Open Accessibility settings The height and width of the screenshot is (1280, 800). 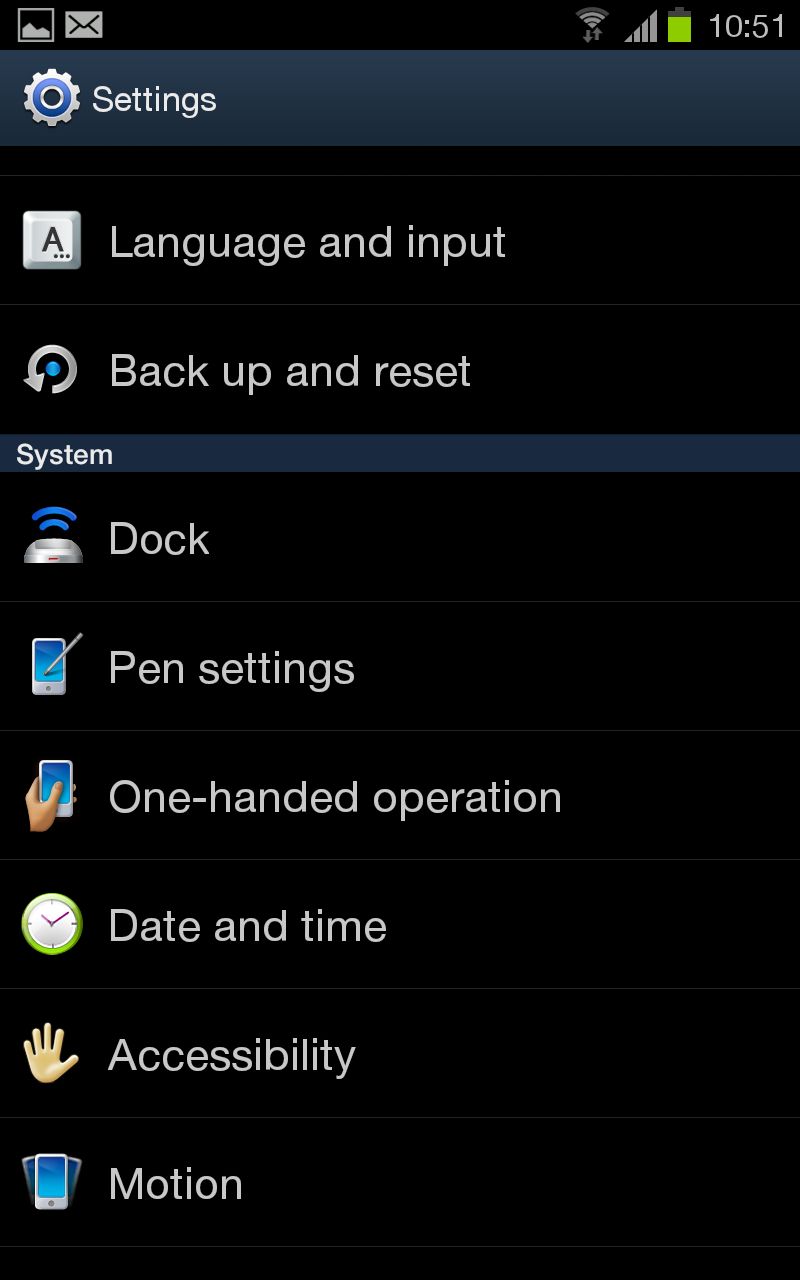coord(231,1055)
